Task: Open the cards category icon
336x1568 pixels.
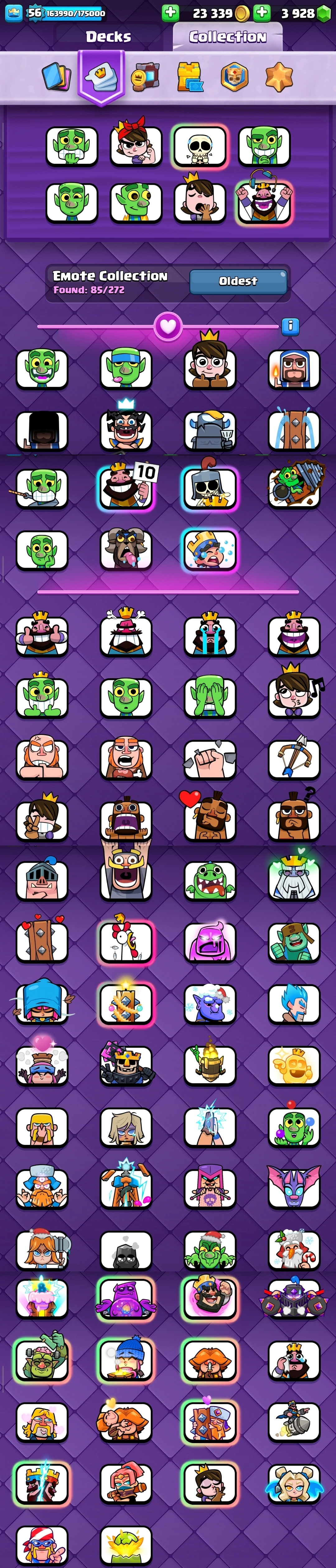Action: coord(57,77)
